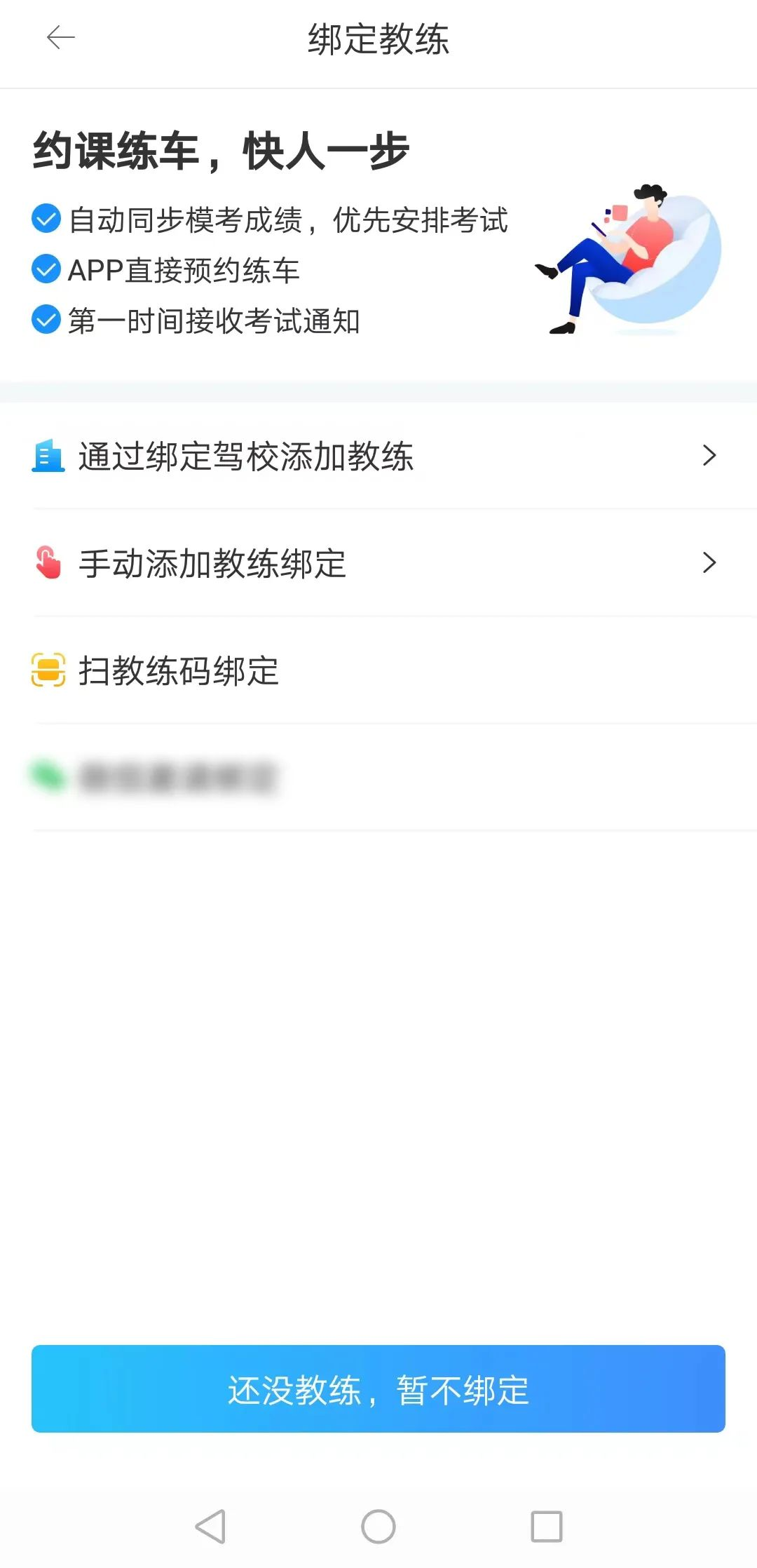Open 手动添加教练绑定 option

tap(378, 563)
